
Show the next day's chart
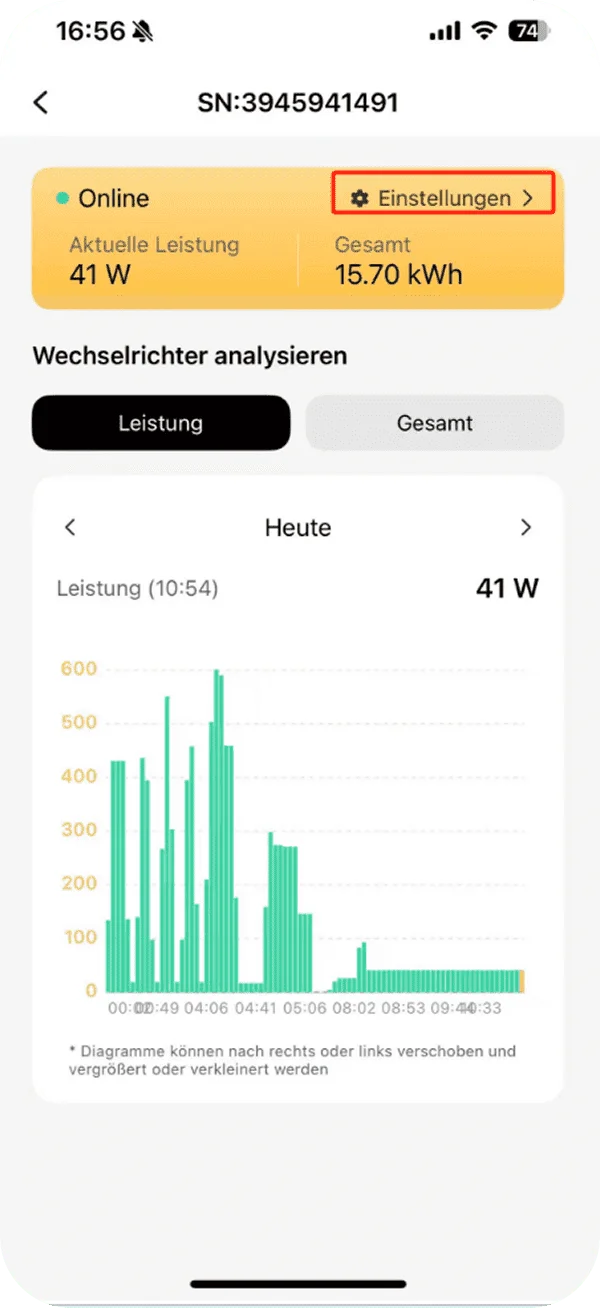click(x=526, y=527)
